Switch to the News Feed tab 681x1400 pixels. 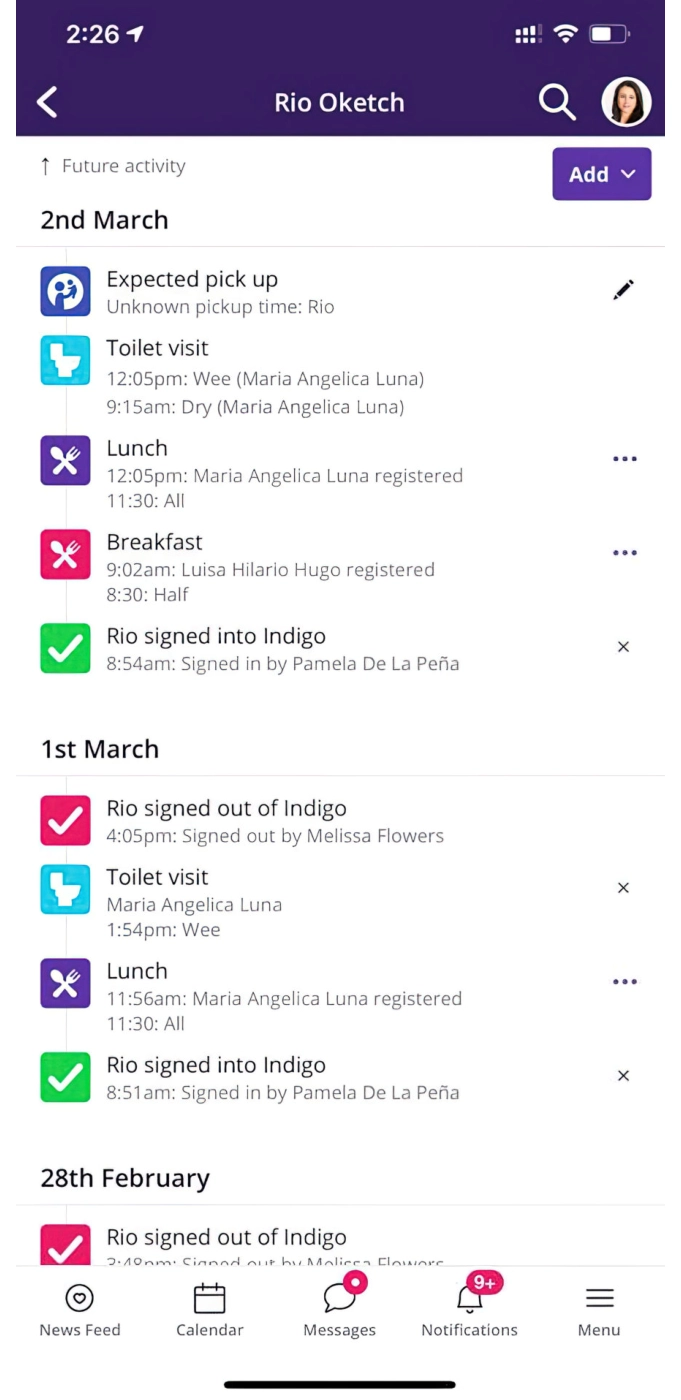[80, 1311]
